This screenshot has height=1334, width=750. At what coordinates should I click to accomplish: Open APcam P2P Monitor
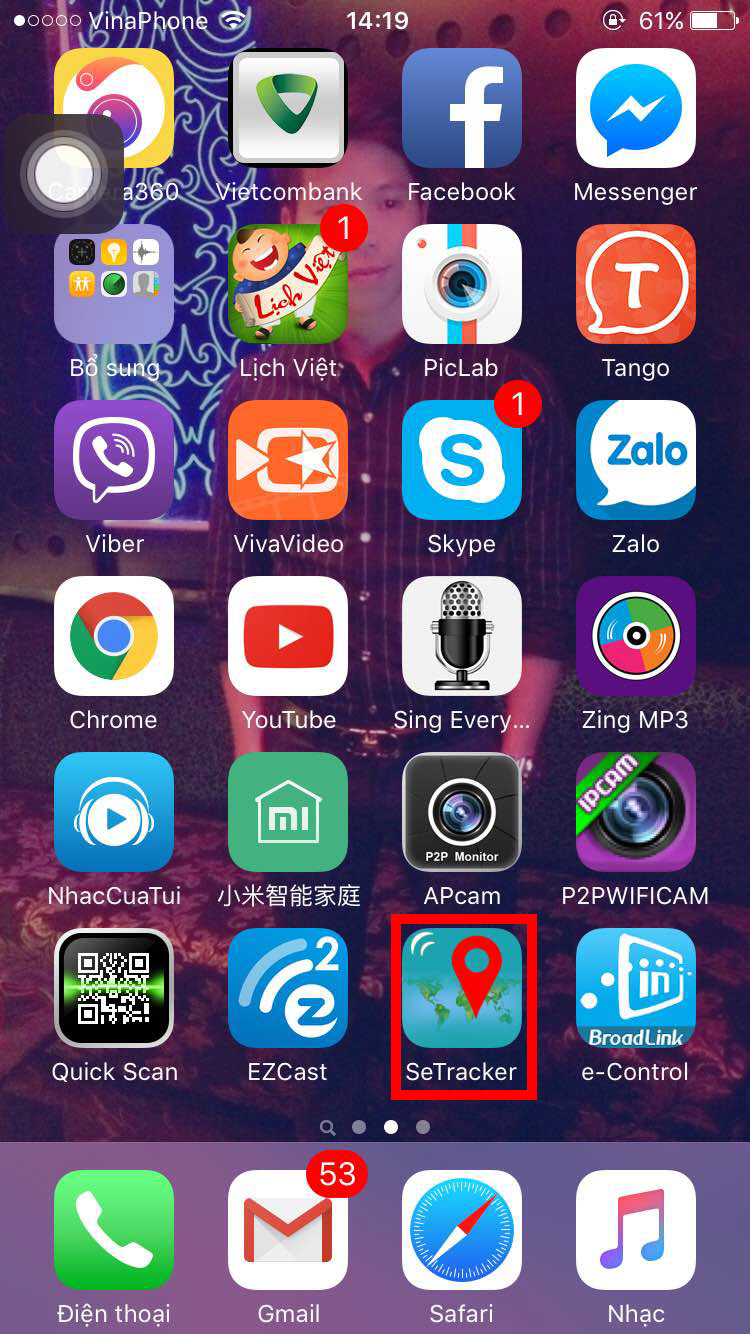(x=462, y=812)
